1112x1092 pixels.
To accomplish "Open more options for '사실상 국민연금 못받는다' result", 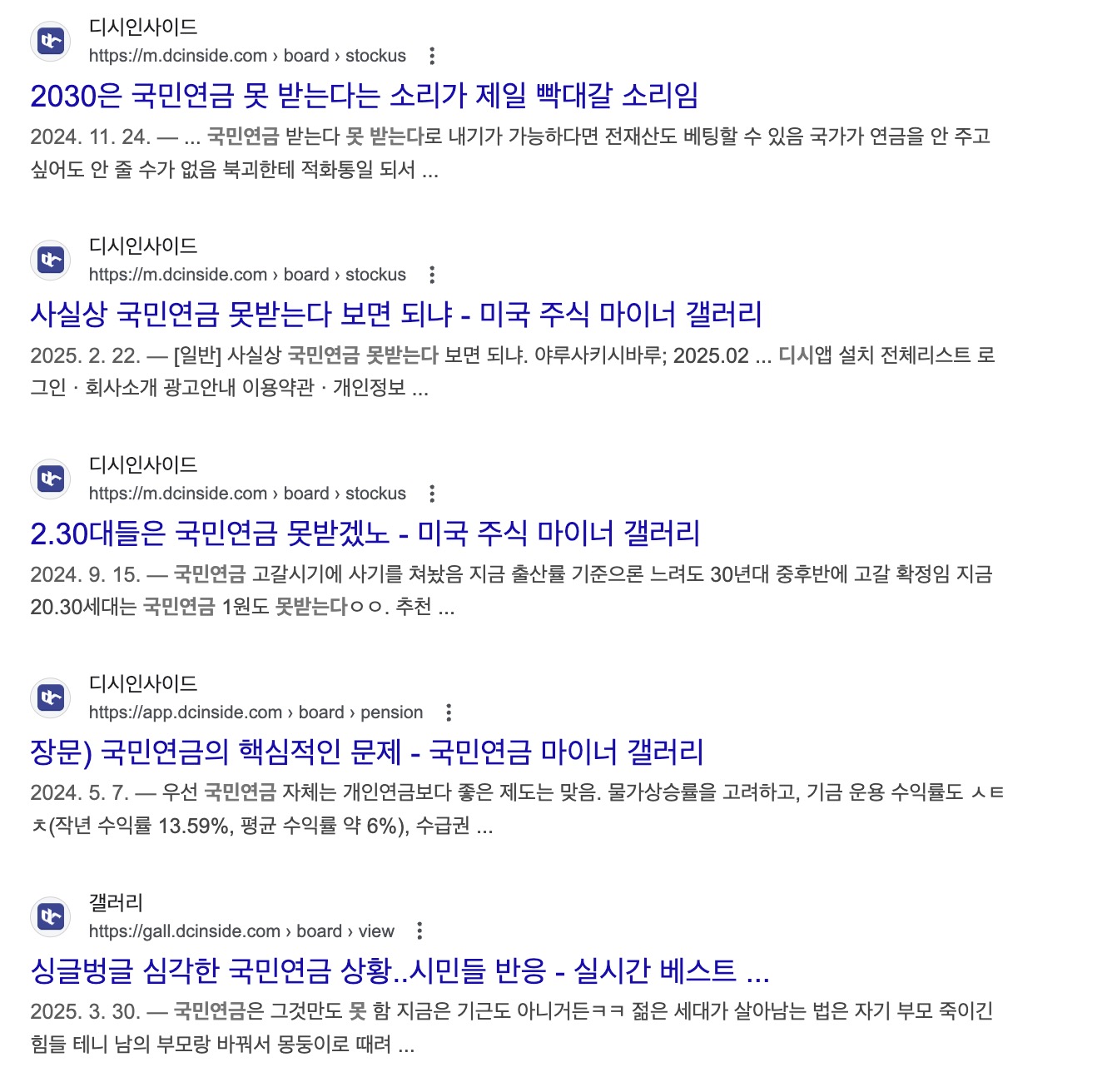I will pos(431,275).
